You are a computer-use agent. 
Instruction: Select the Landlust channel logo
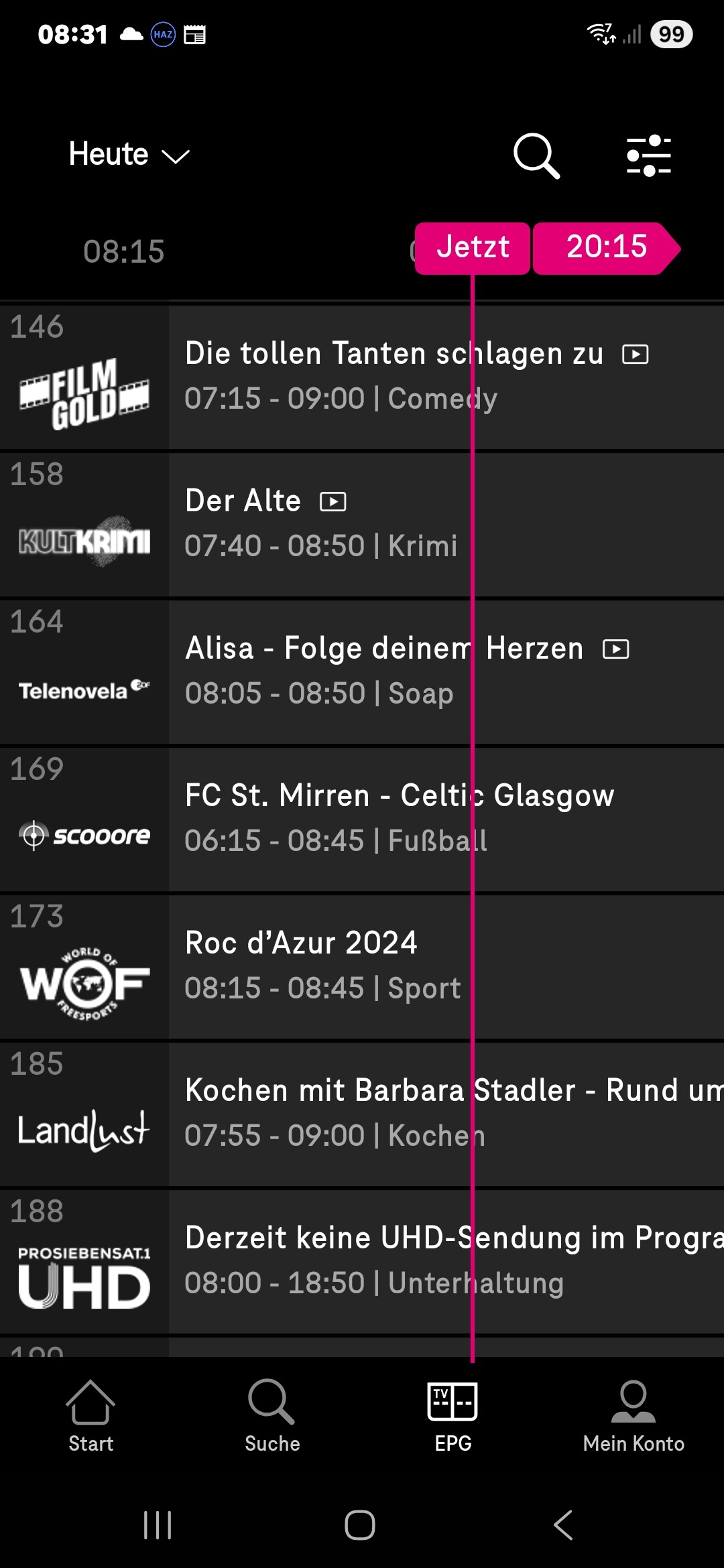(x=84, y=1130)
